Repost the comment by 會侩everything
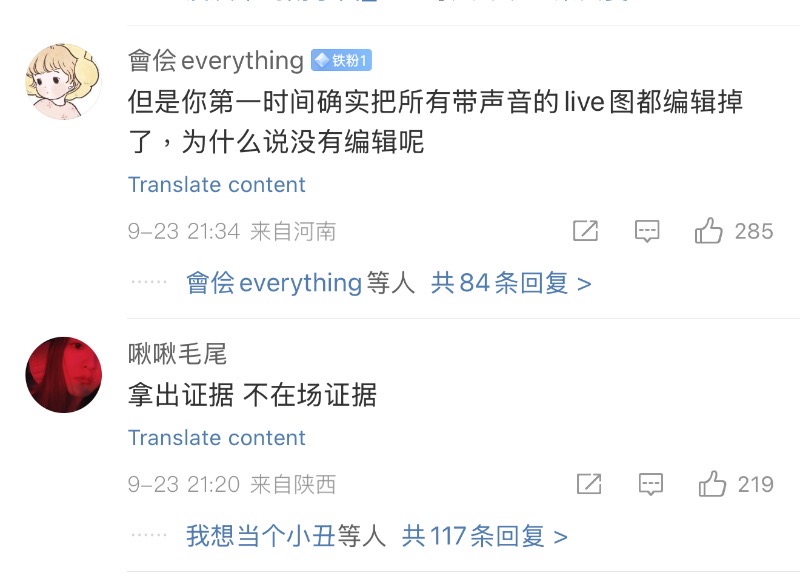Screen dimensions: 800x579 point(585,231)
